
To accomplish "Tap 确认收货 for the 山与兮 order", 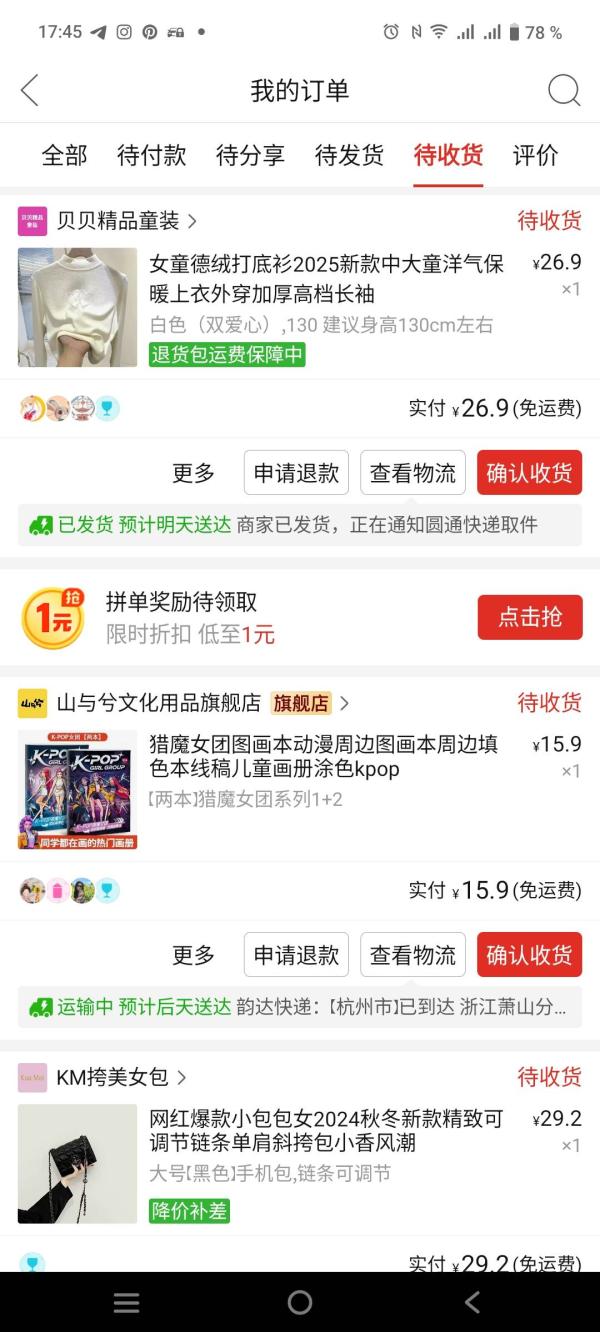I will click(529, 955).
